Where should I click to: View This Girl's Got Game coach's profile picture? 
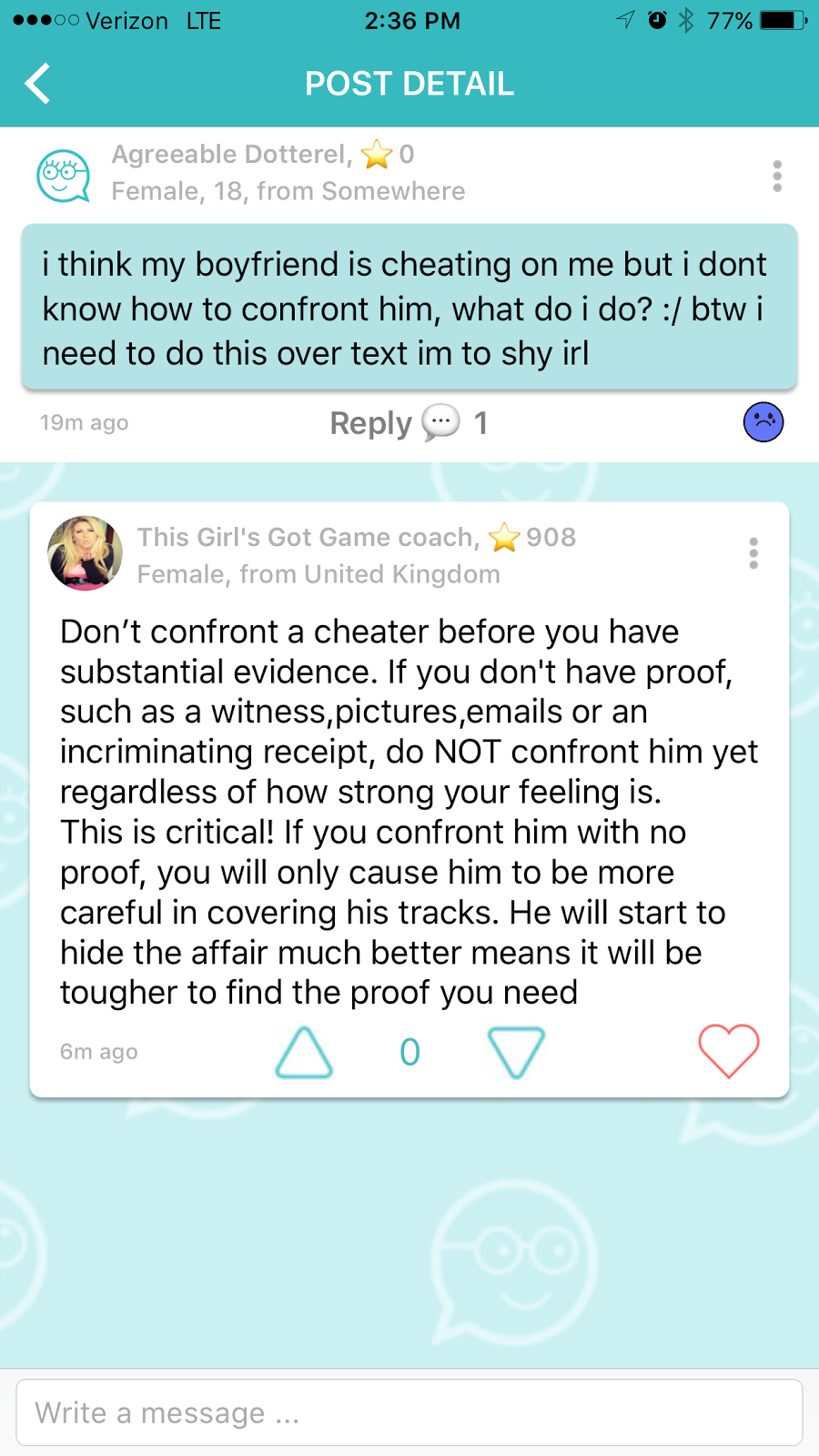pos(85,553)
